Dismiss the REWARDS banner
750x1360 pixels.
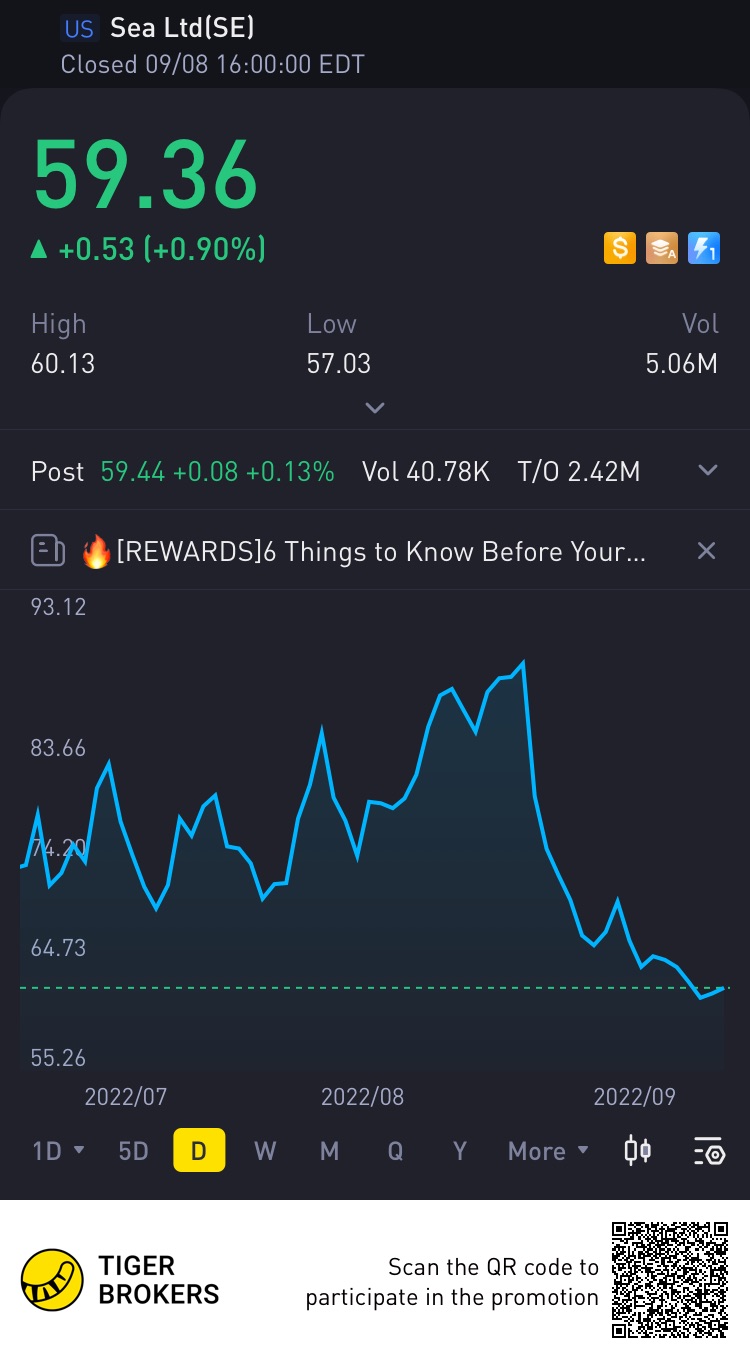point(706,551)
